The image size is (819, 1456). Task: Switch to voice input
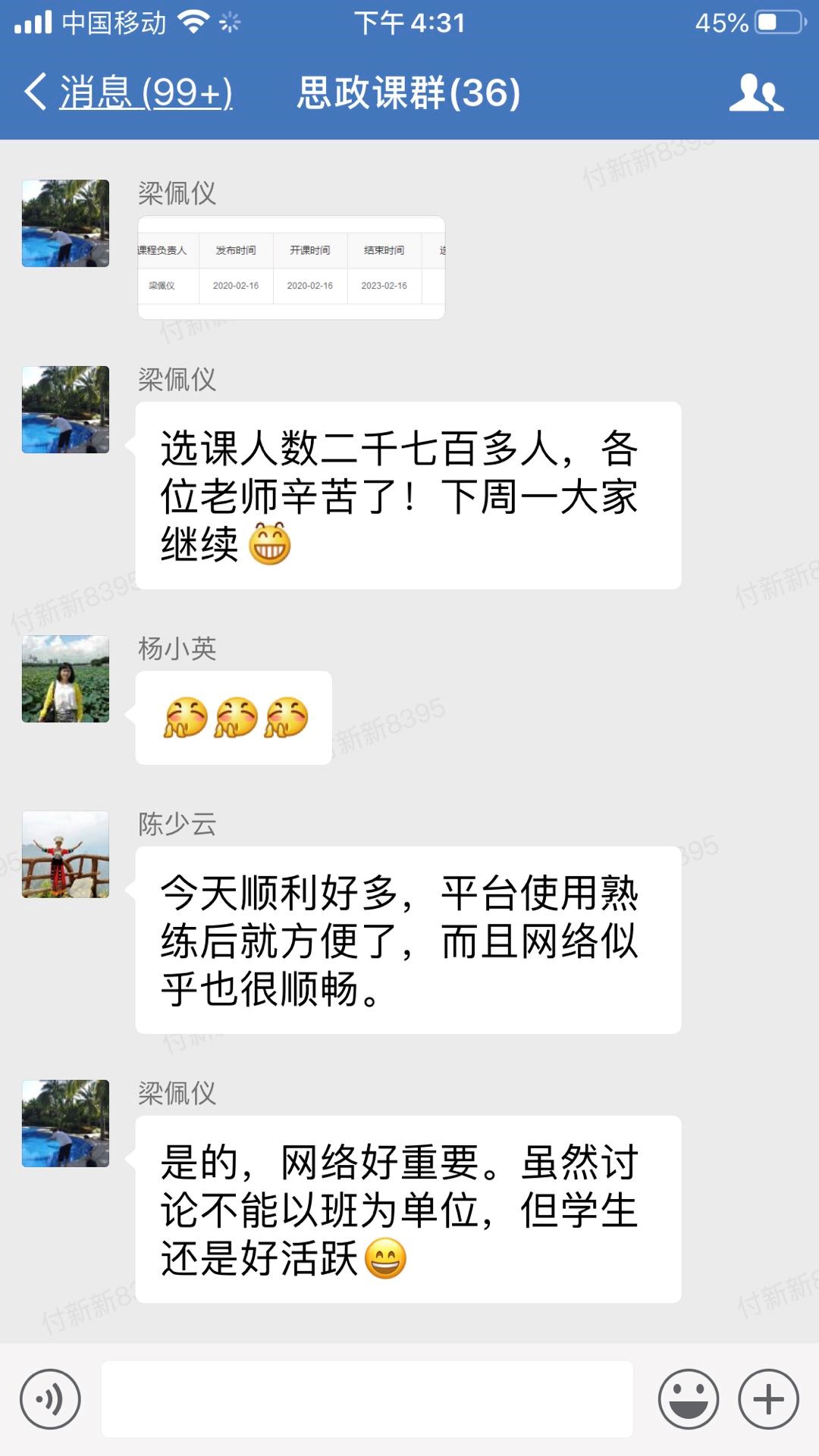coord(50,1399)
